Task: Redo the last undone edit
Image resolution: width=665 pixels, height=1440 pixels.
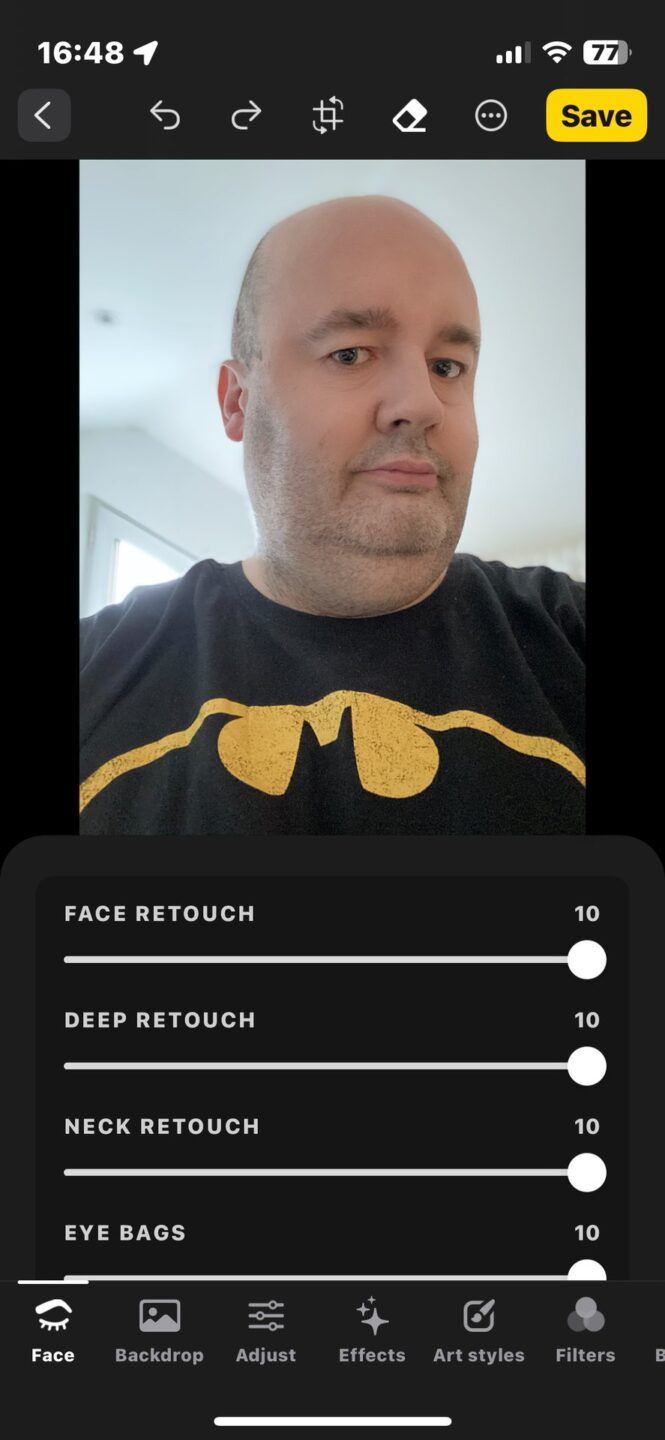Action: click(246, 116)
